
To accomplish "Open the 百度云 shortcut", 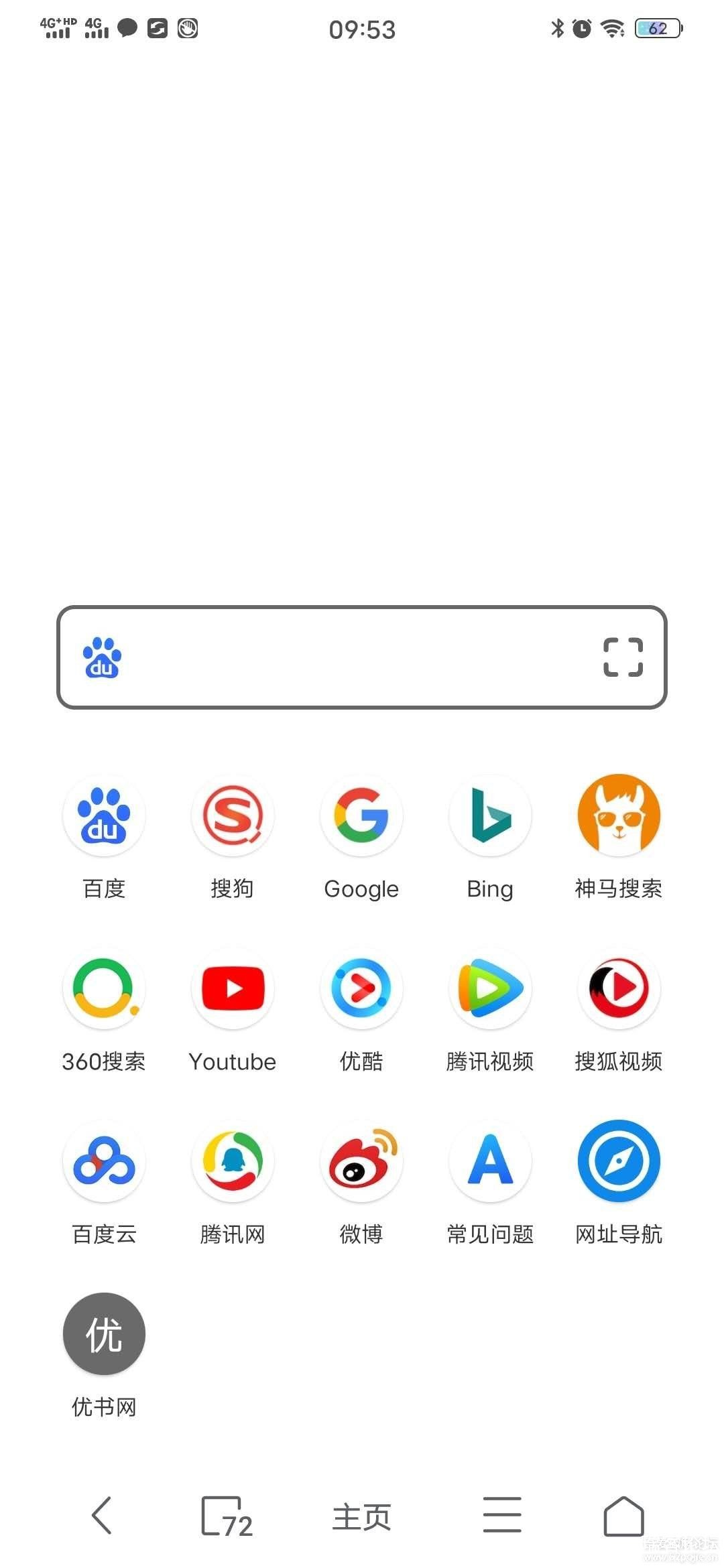I will click(x=104, y=1161).
